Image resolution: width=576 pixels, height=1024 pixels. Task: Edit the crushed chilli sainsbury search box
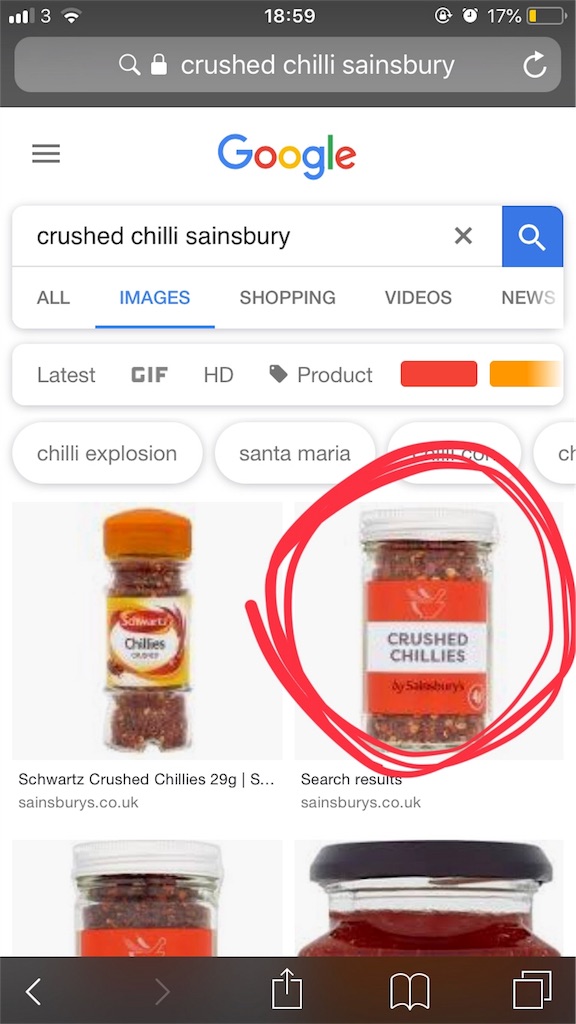(235, 236)
